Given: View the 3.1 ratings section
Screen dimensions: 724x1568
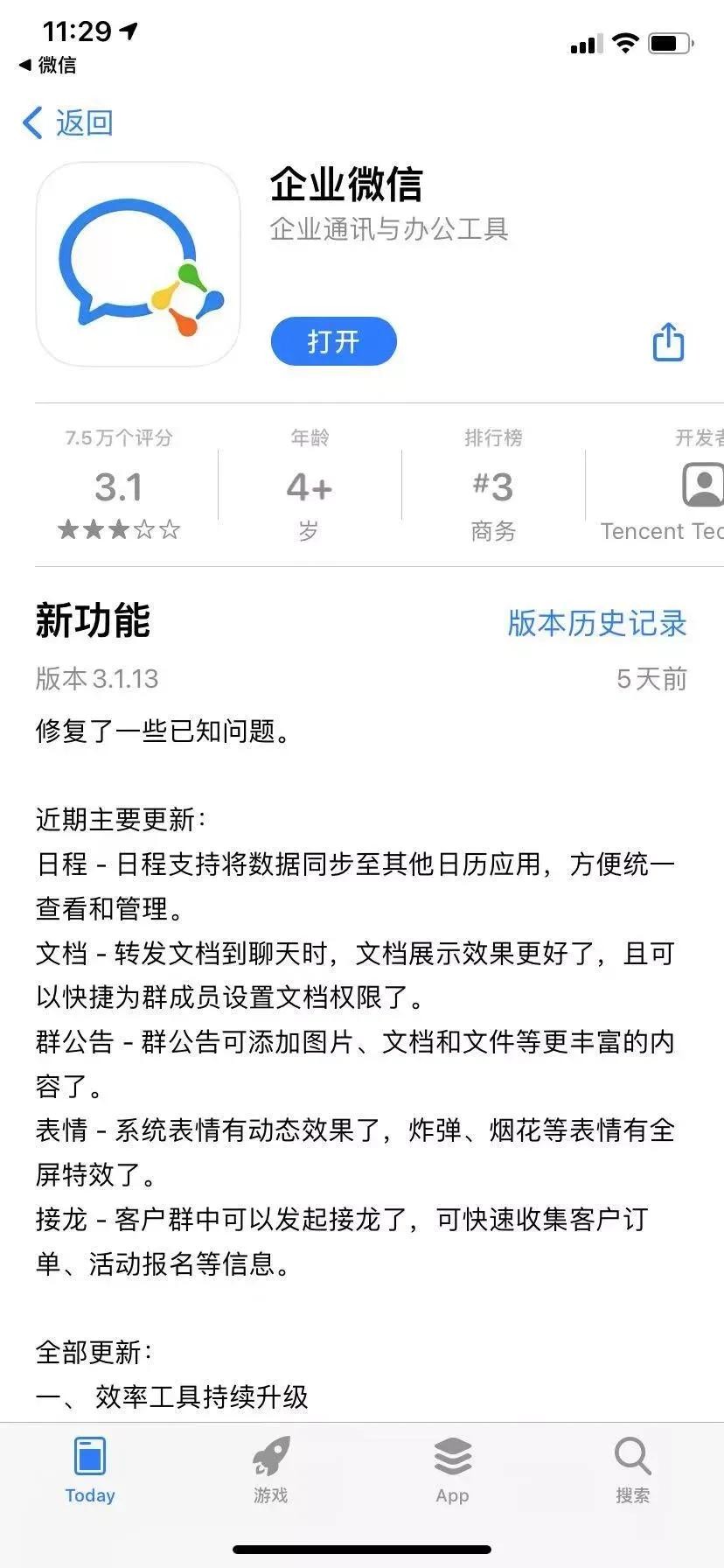Looking at the screenshot, I should tap(119, 486).
